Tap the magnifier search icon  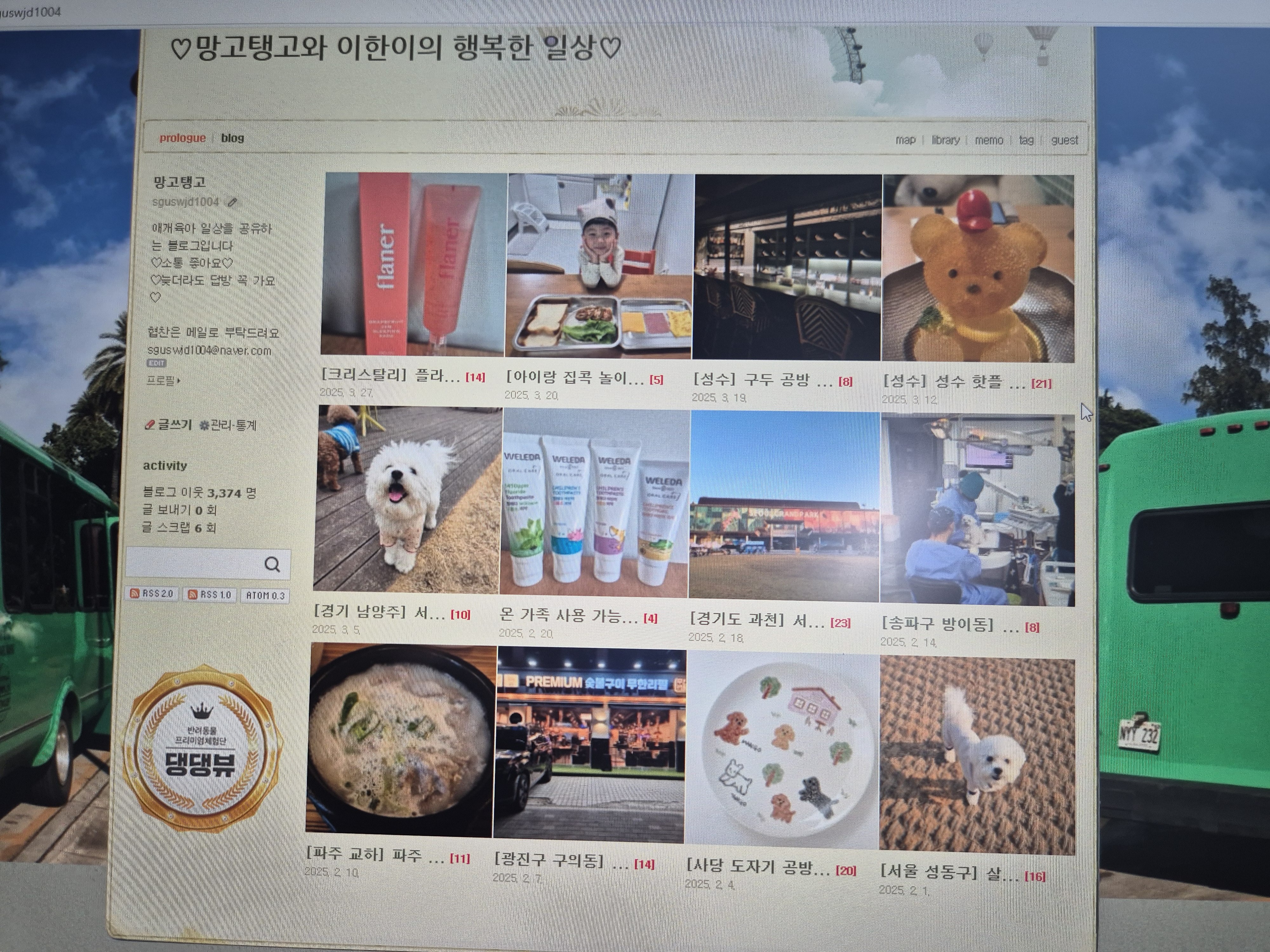(x=272, y=565)
